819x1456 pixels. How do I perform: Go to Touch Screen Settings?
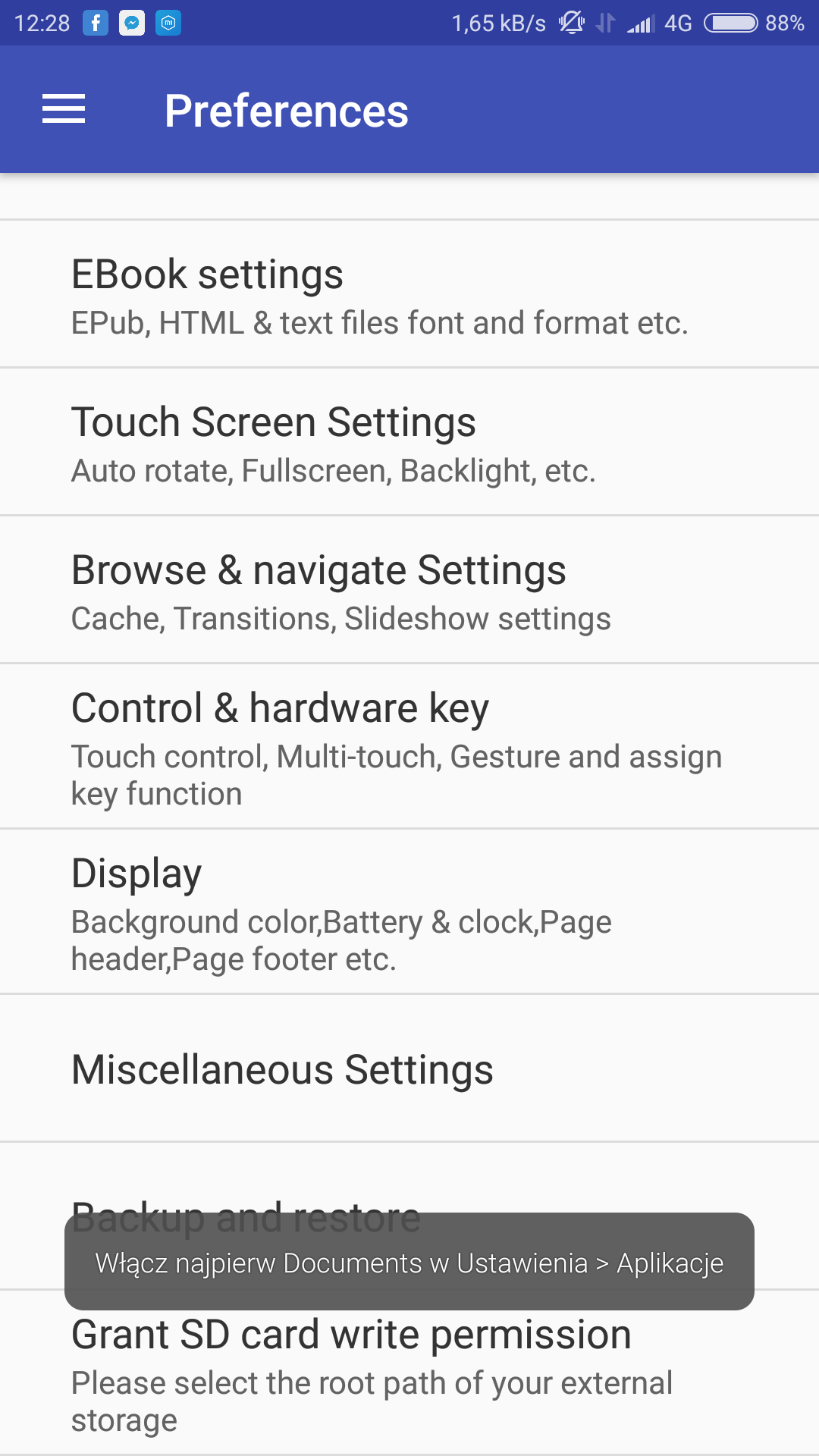click(409, 442)
